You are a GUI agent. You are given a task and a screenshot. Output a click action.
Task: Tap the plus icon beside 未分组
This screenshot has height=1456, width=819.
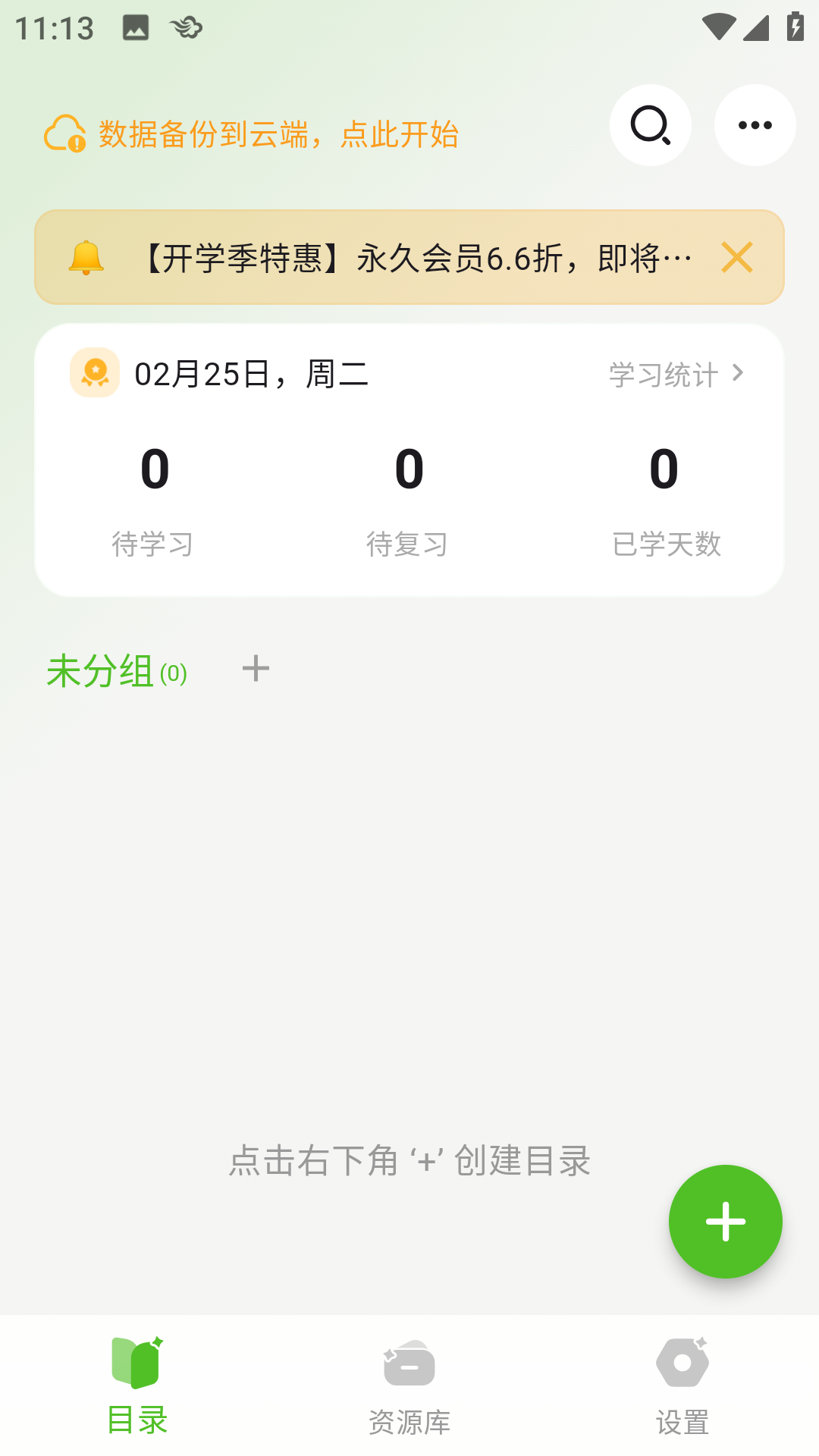click(x=255, y=669)
